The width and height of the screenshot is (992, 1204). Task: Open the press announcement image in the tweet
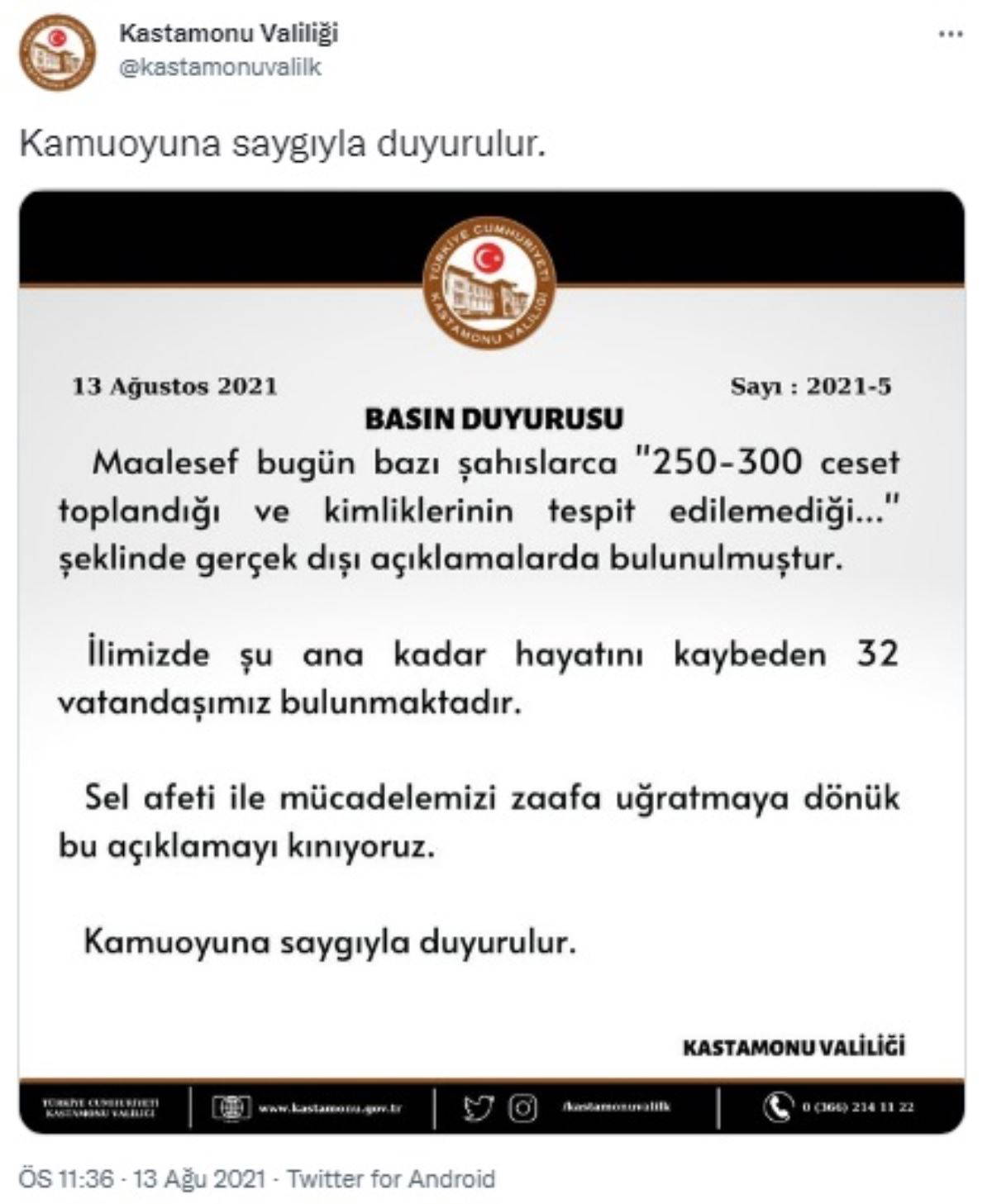[x=492, y=661]
